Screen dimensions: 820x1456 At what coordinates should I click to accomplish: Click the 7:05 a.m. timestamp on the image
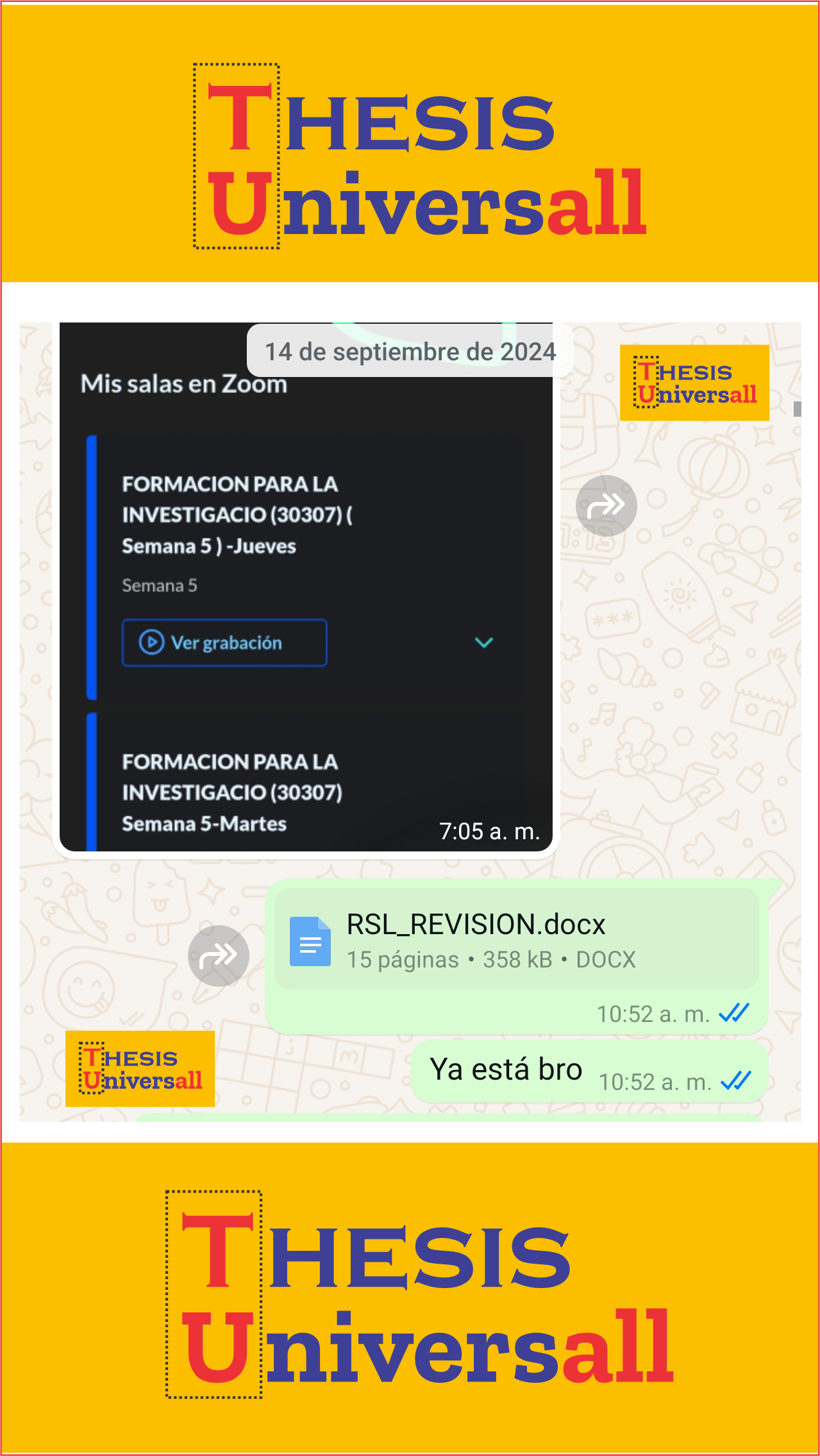(x=489, y=832)
